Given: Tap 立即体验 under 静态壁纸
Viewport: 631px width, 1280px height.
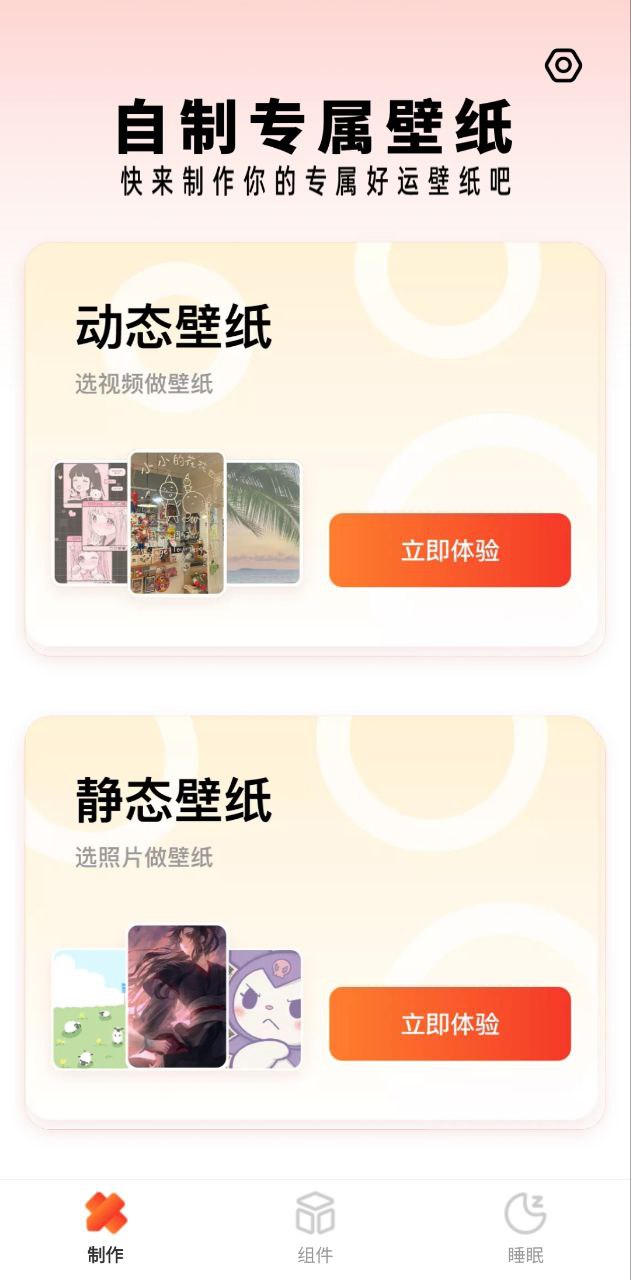Looking at the screenshot, I should (x=450, y=1024).
